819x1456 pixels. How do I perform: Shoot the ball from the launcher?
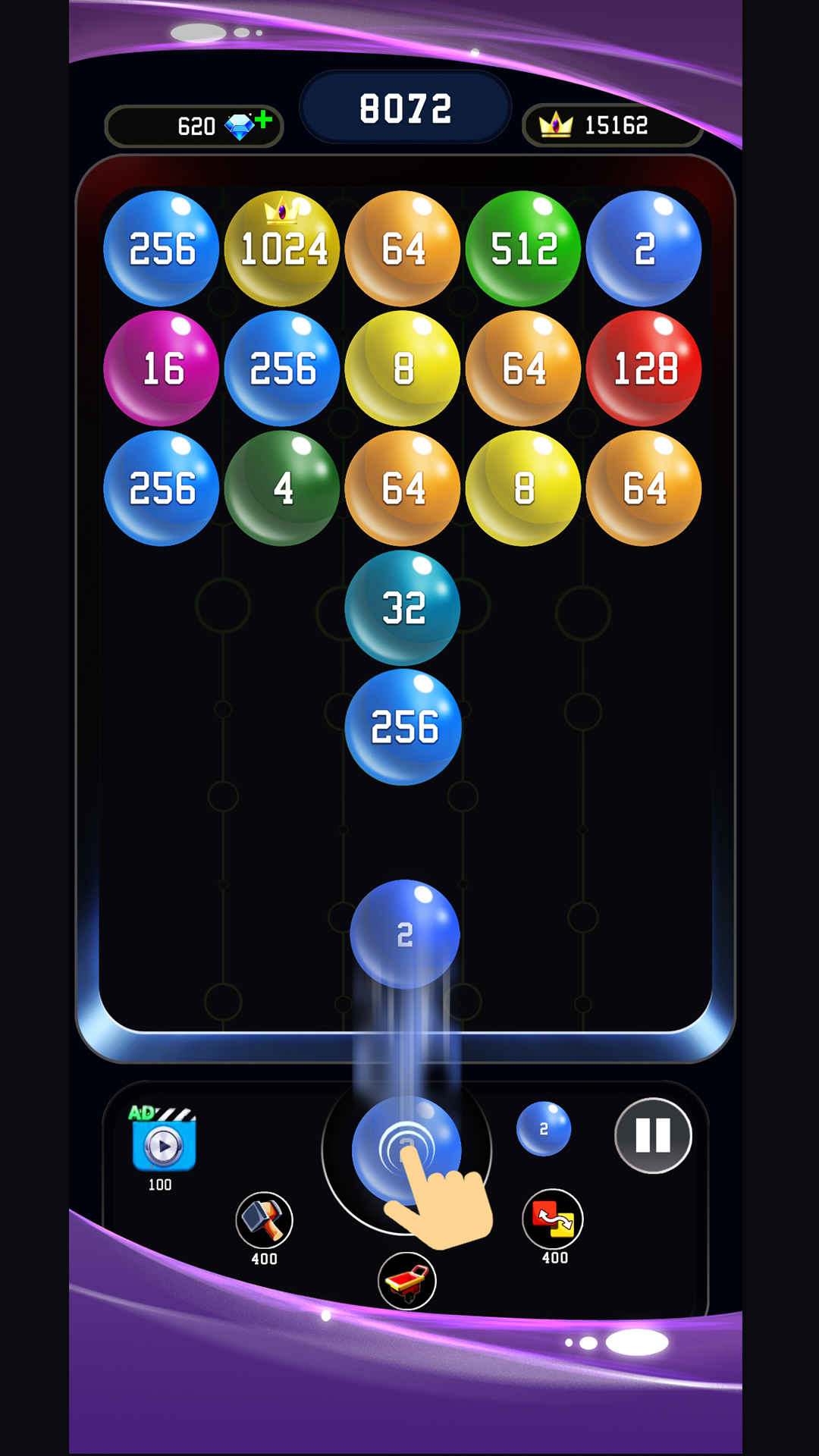coord(406,1149)
